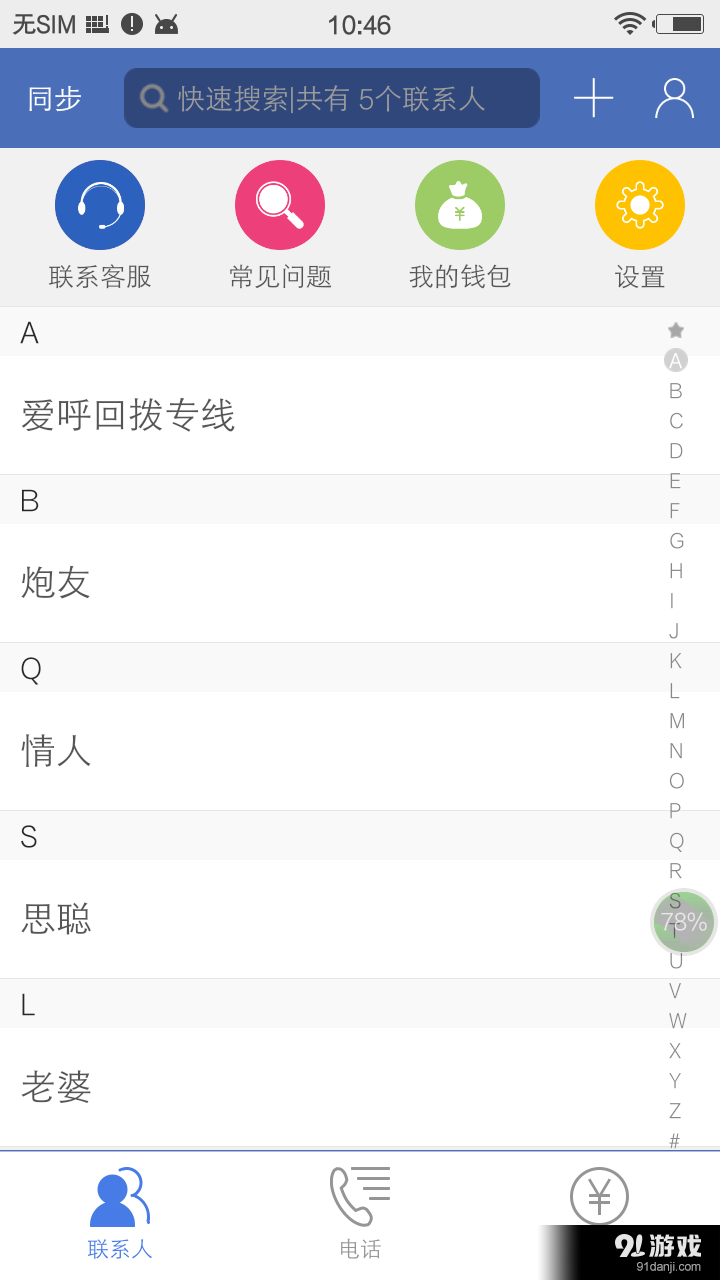Tap the add contact plus icon
The image size is (720, 1280).
tap(593, 98)
